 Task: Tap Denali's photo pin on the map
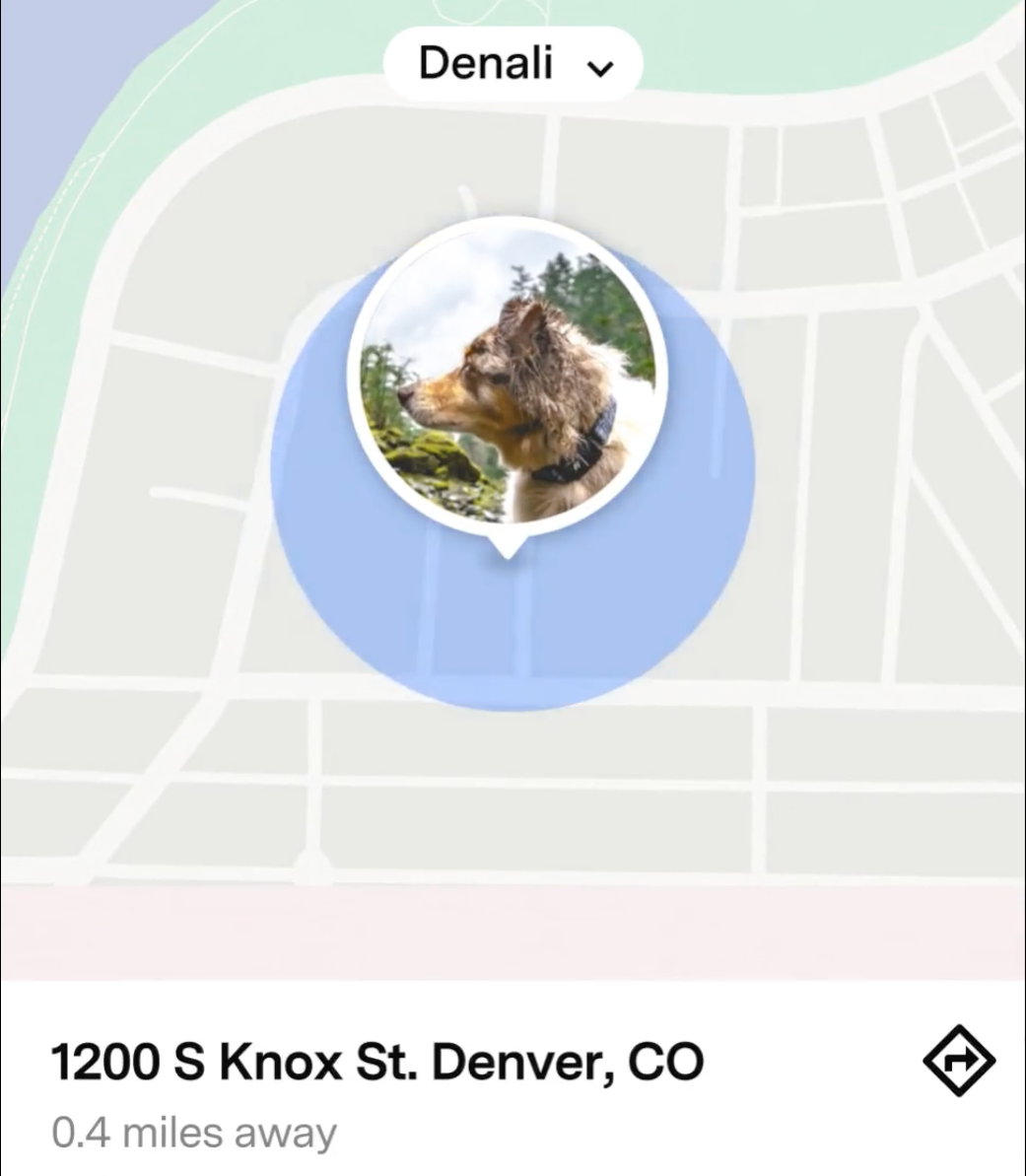click(x=508, y=381)
